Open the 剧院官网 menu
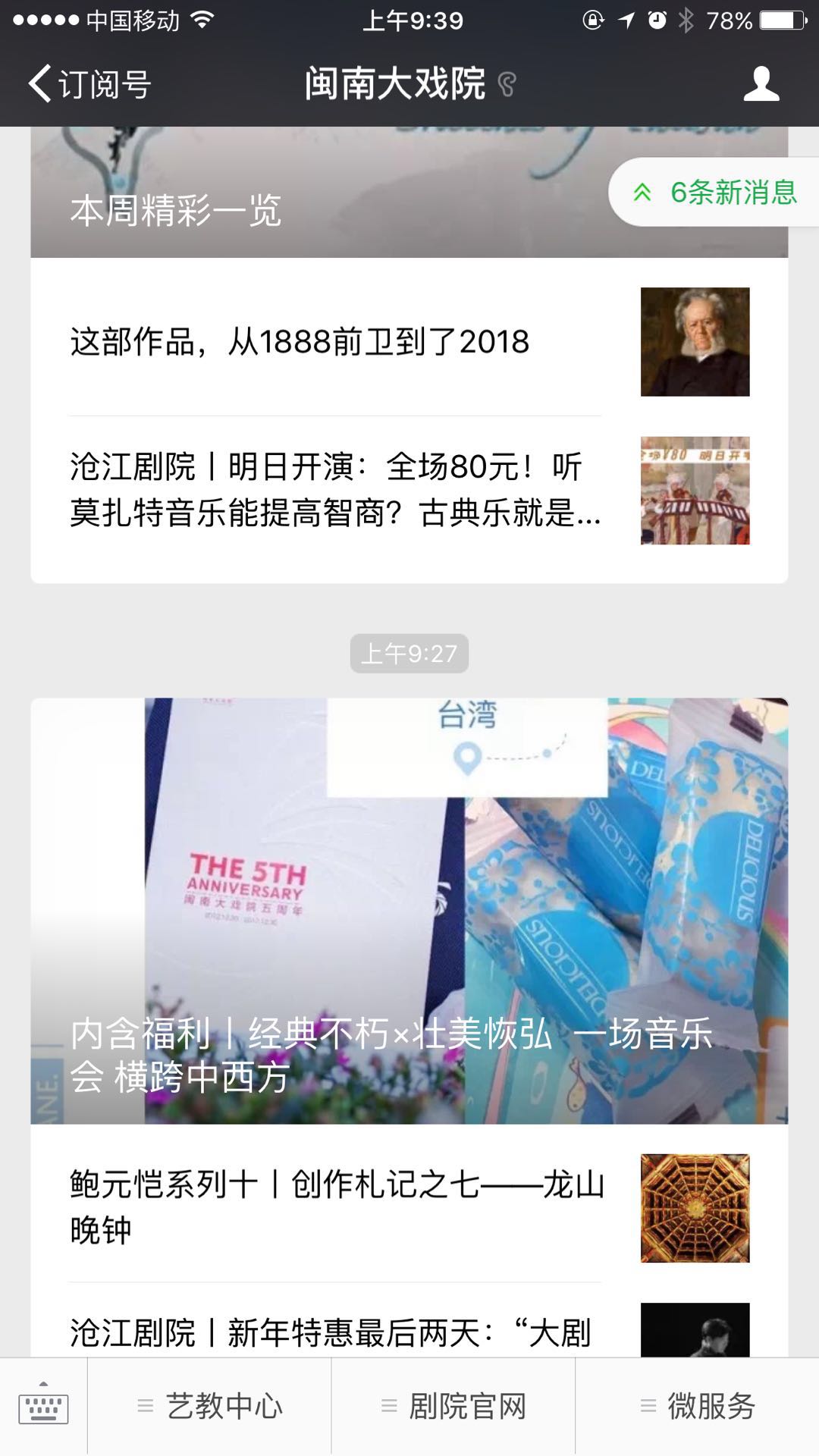This screenshot has width=819, height=1456. point(453,1407)
